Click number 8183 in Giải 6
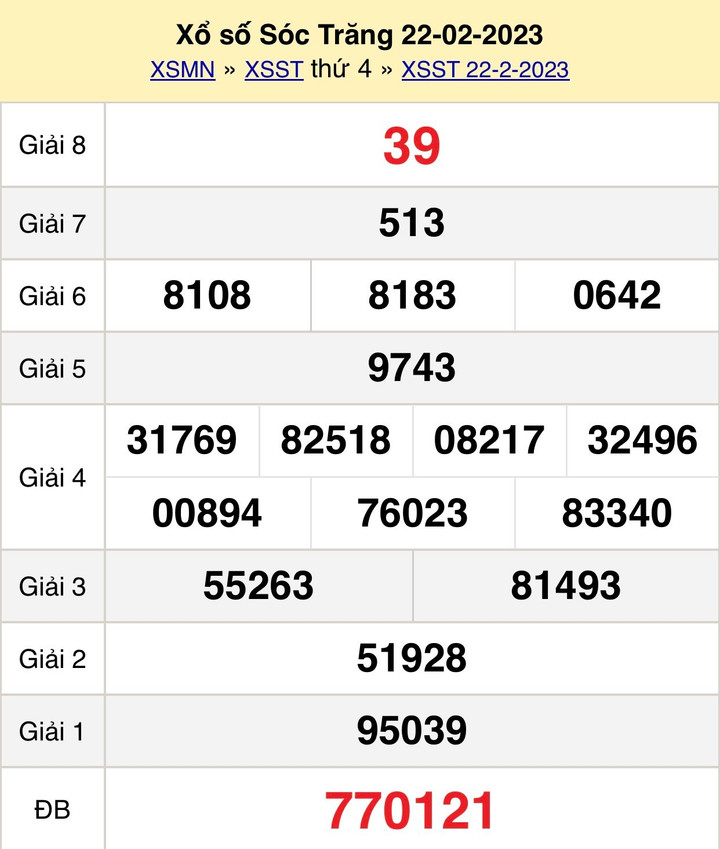 click(411, 296)
